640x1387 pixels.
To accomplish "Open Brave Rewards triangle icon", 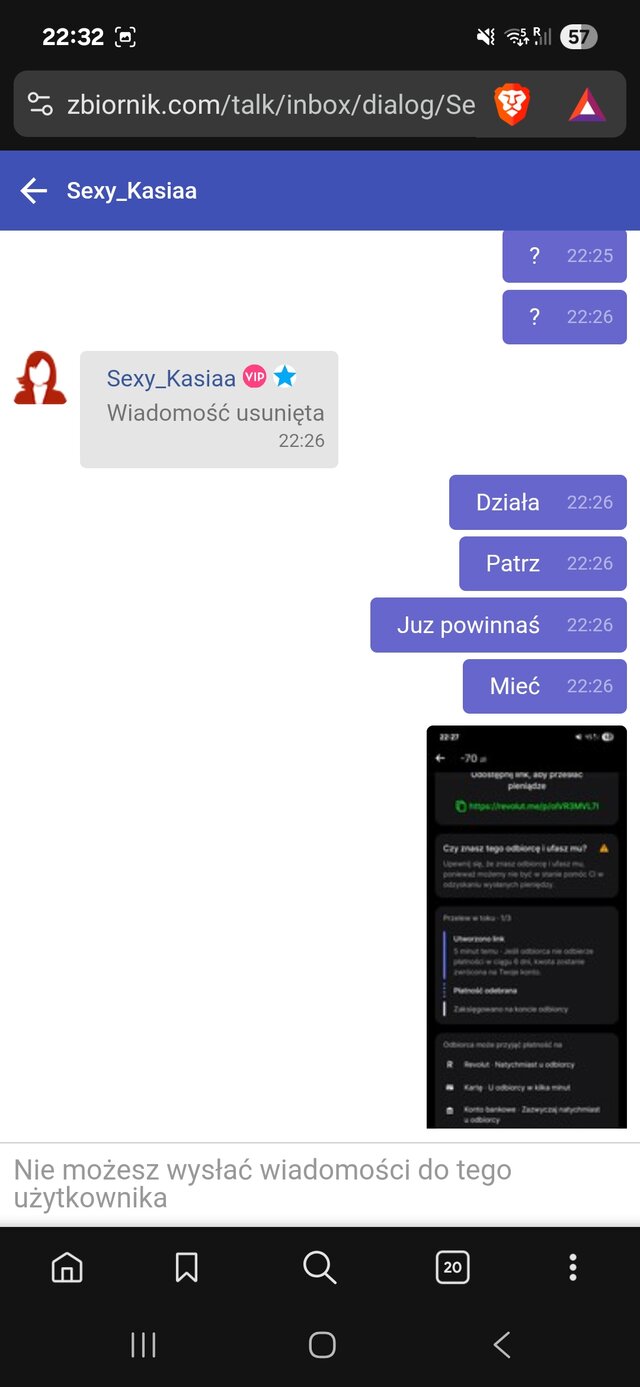I will coord(587,104).
